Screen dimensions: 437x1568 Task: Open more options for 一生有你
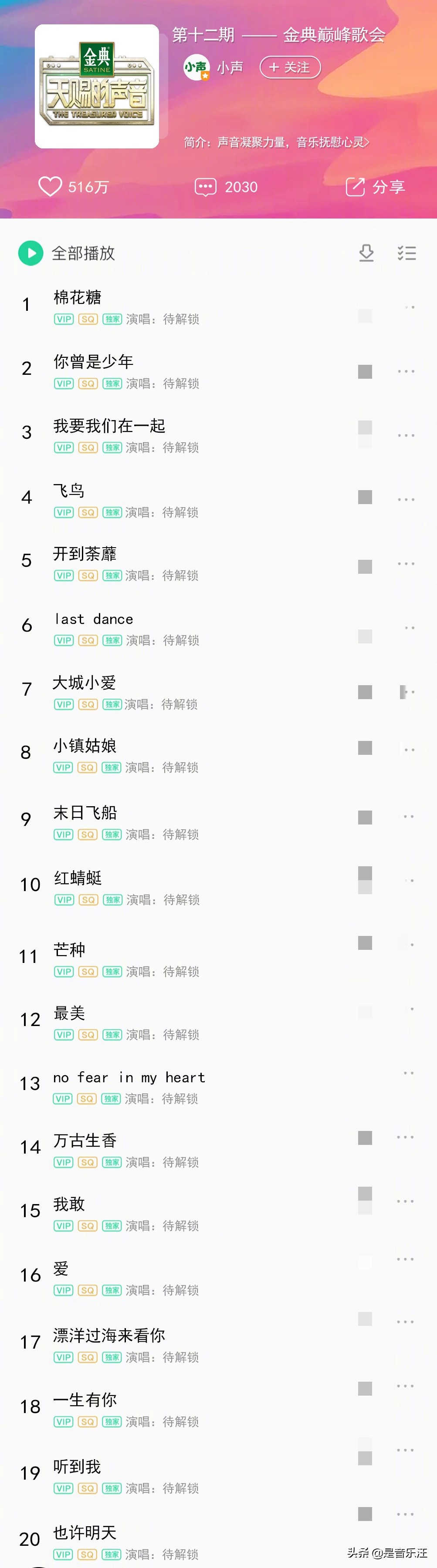405,1386
